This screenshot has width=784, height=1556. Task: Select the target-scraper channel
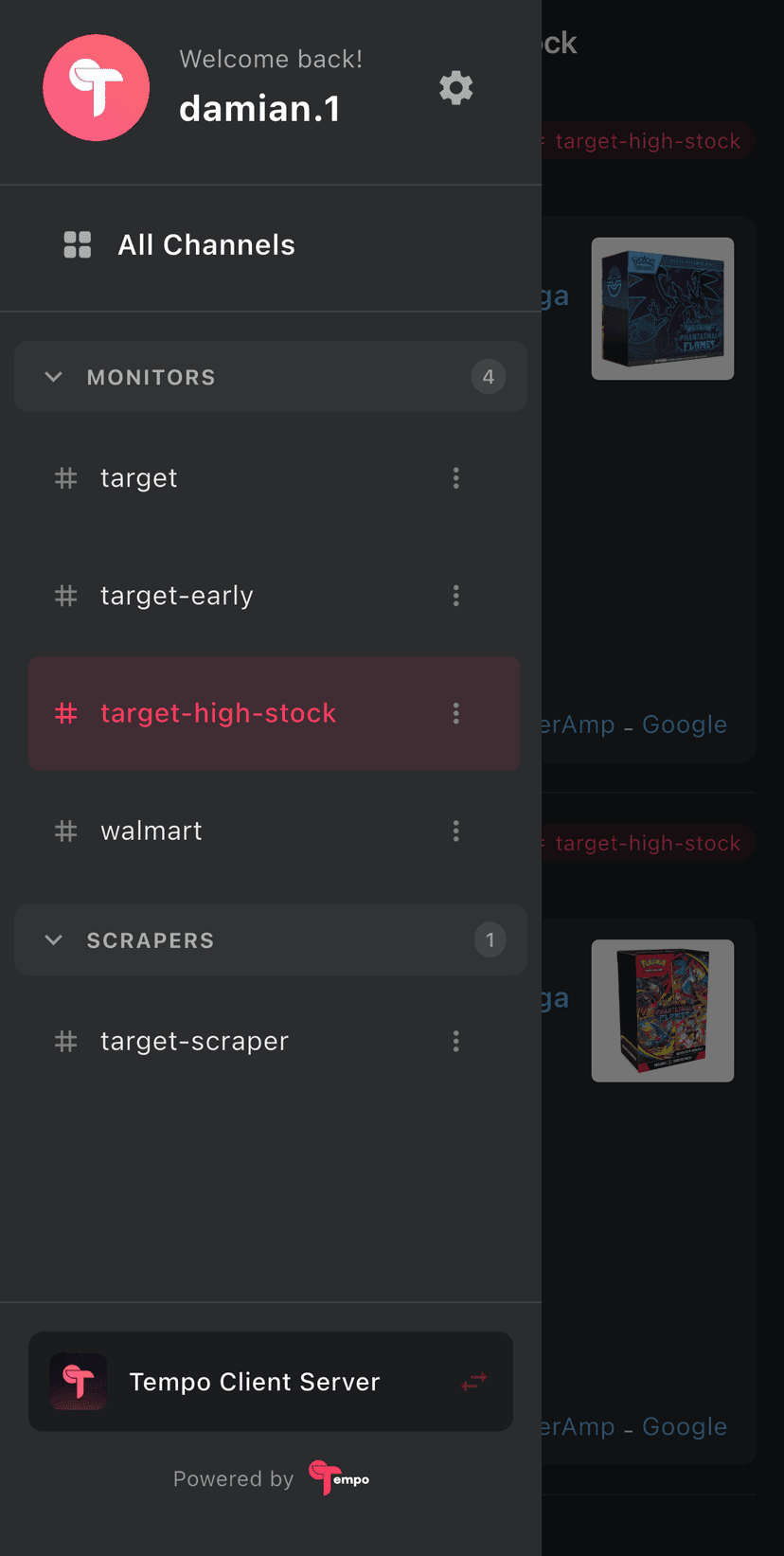pos(194,1041)
